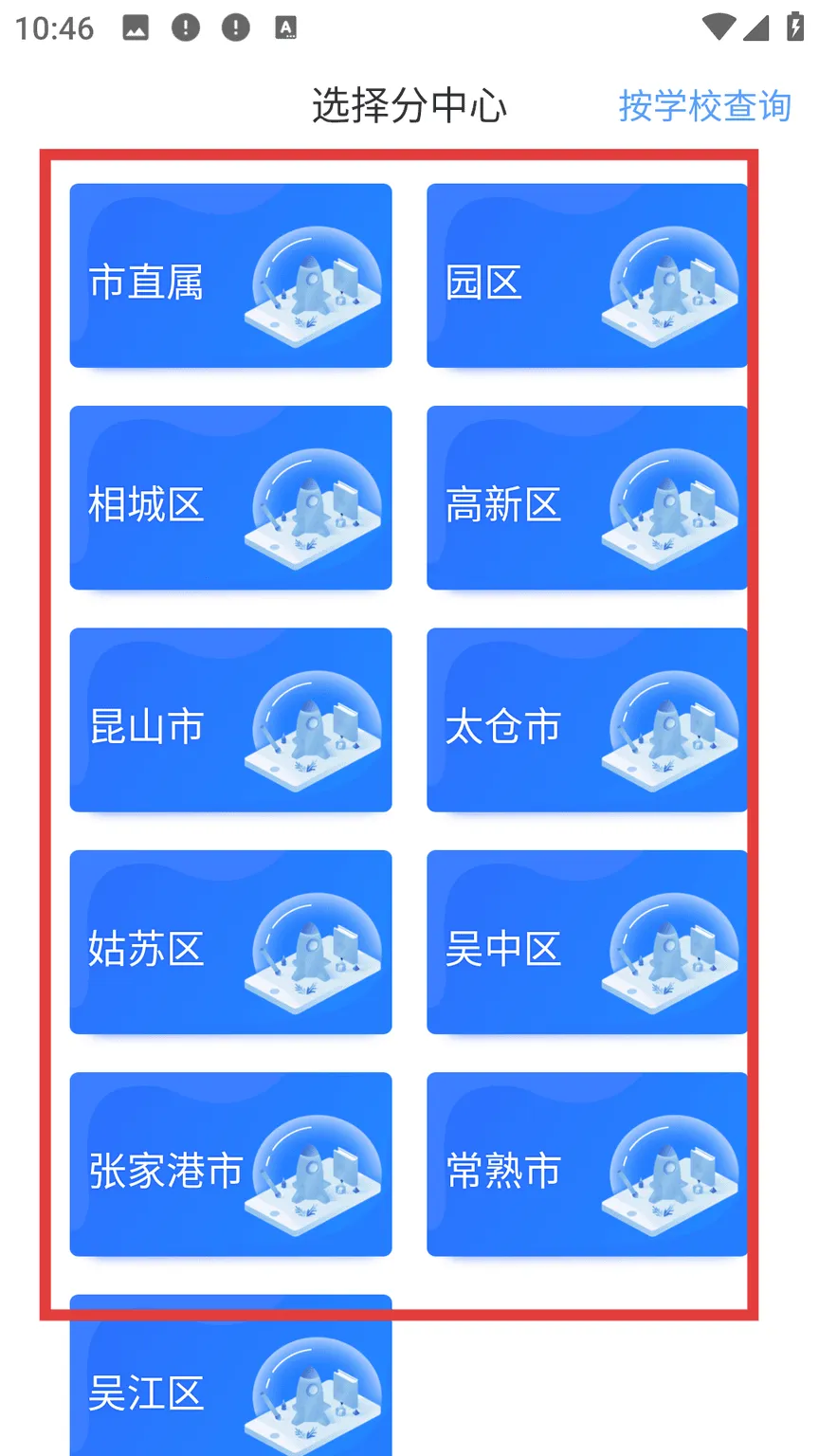Viewport: 819px width, 1456px height.
Task: Select the 太仓市 card
Action: click(x=586, y=719)
